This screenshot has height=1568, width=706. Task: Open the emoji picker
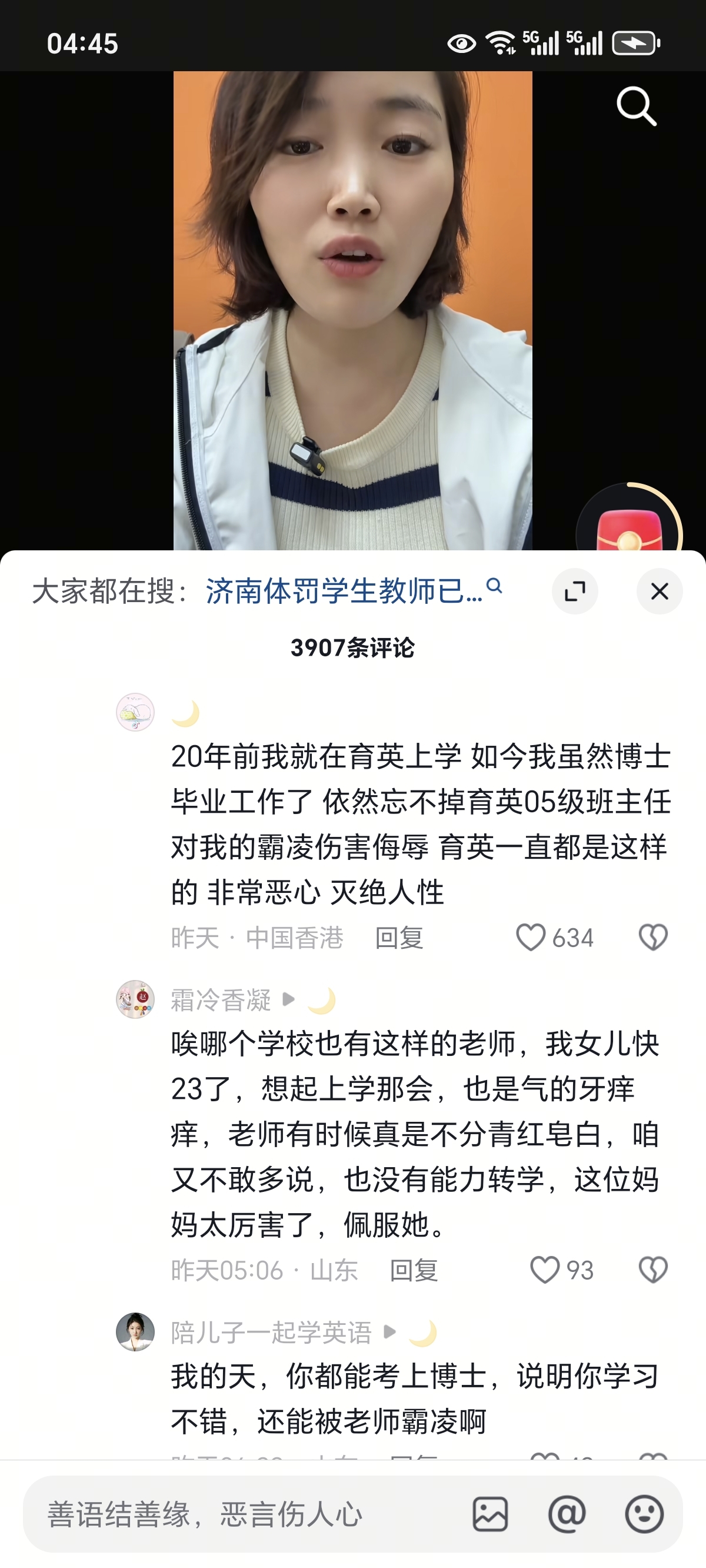click(644, 1514)
